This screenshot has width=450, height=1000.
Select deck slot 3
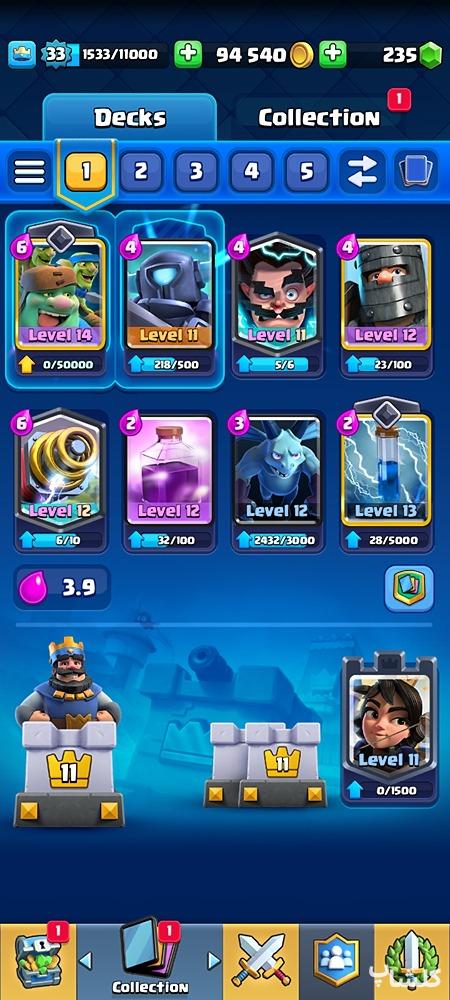[196, 171]
